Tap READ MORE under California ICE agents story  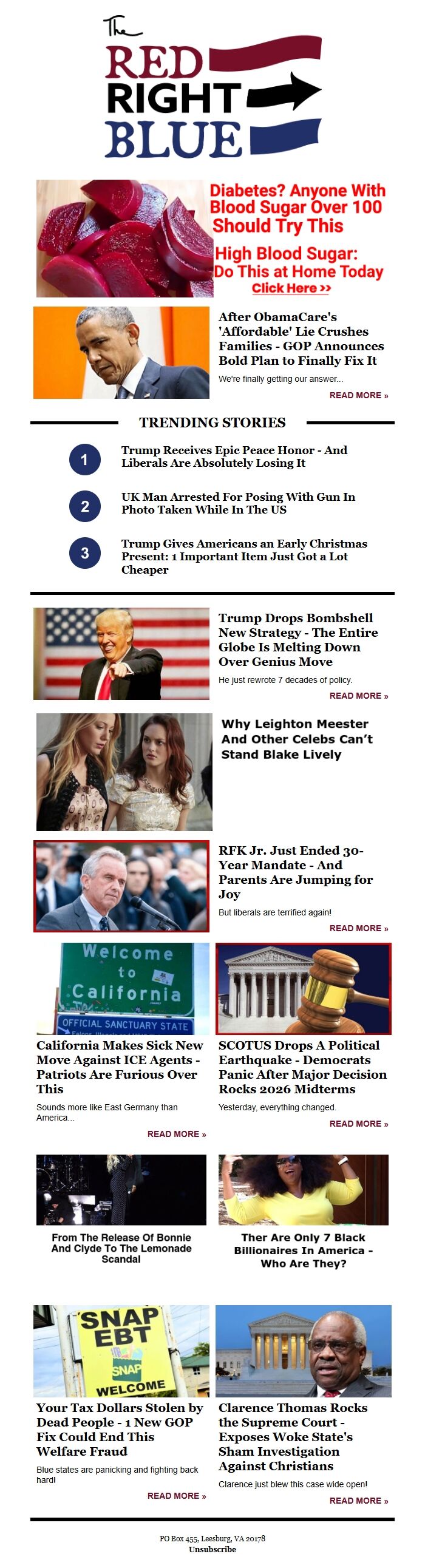pos(176,1134)
